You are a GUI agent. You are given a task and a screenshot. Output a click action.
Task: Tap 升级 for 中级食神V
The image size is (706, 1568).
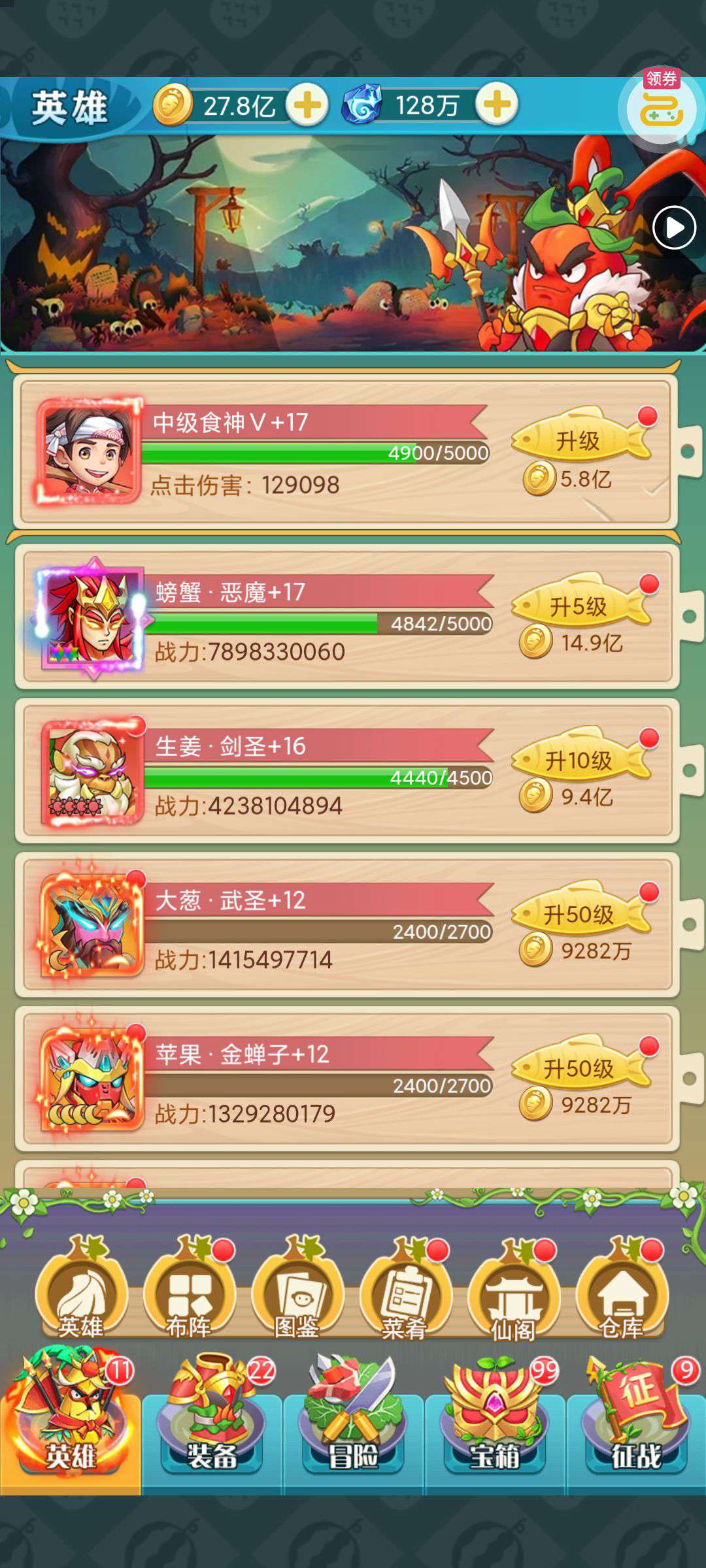(x=579, y=440)
